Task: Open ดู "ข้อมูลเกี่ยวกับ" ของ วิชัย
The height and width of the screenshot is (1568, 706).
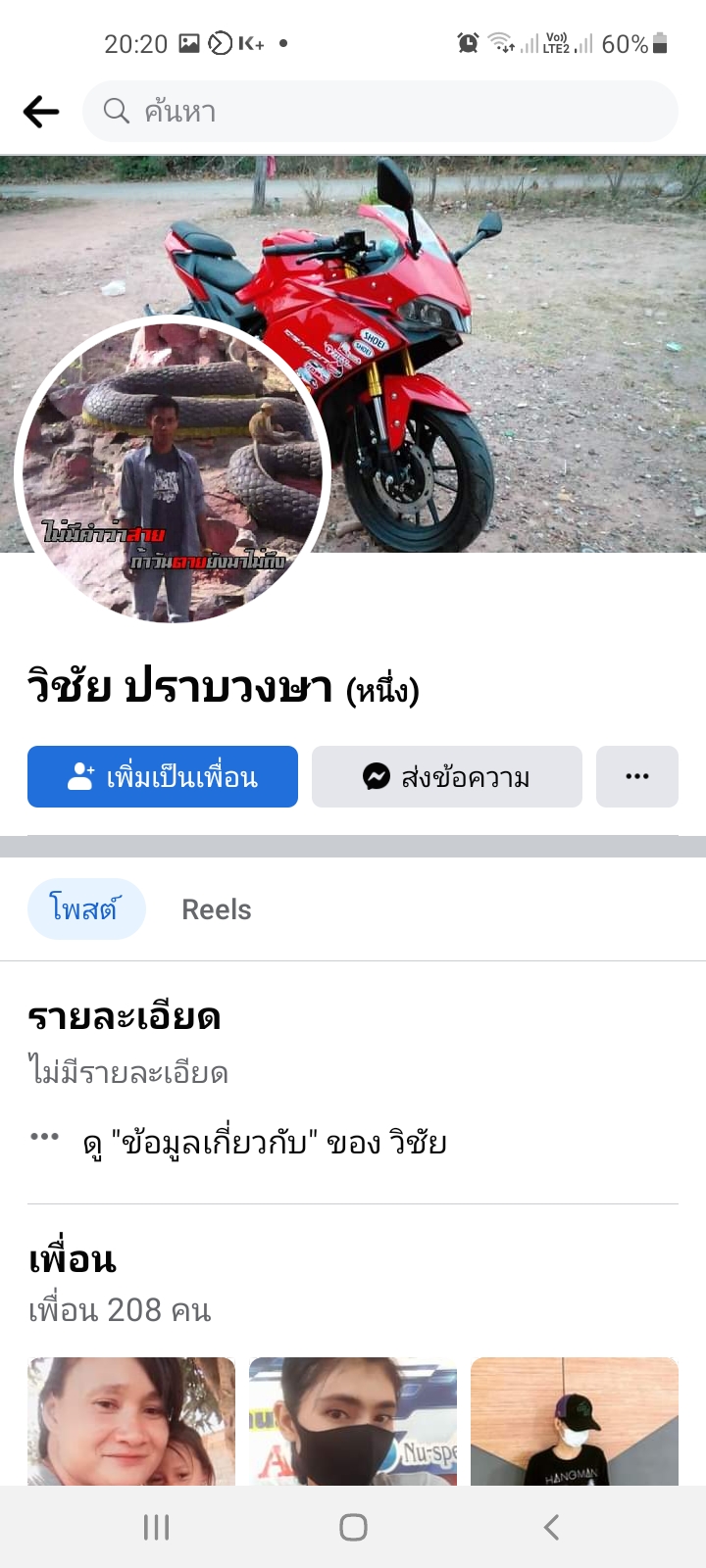Action: click(x=265, y=1143)
